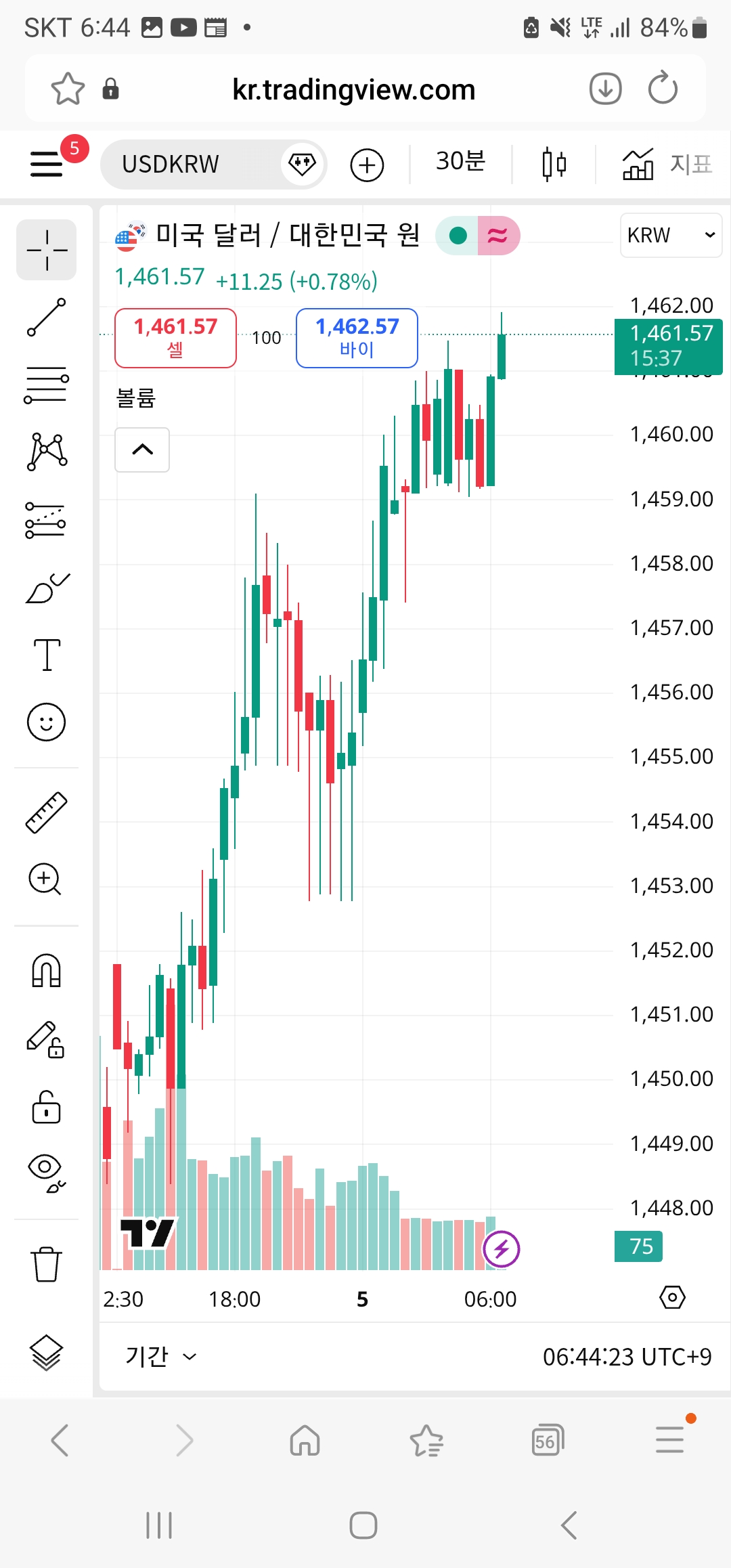Viewport: 731px width, 1568px height.
Task: Tap the USDKRW symbol search field
Action: (x=193, y=164)
